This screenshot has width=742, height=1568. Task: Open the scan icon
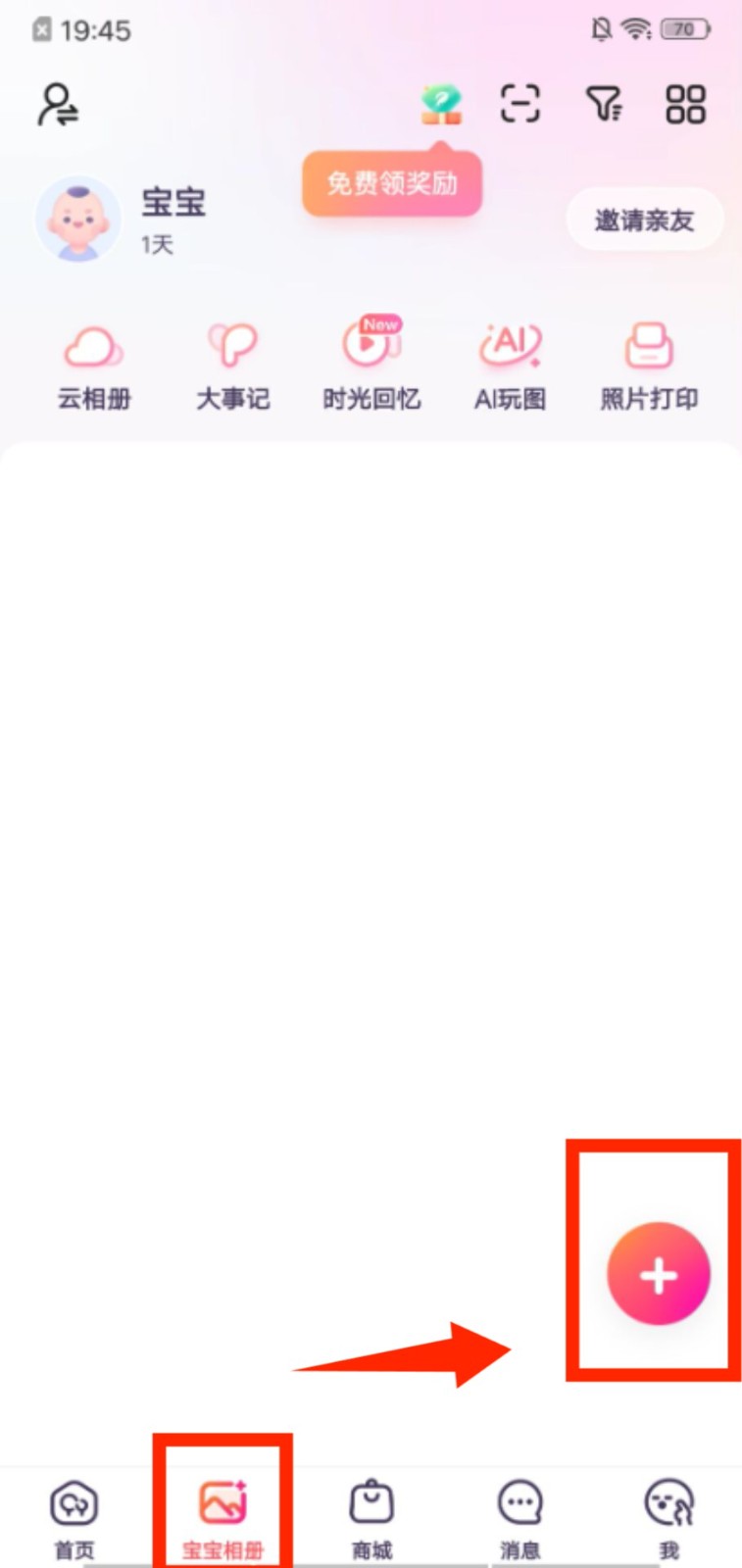point(519,103)
